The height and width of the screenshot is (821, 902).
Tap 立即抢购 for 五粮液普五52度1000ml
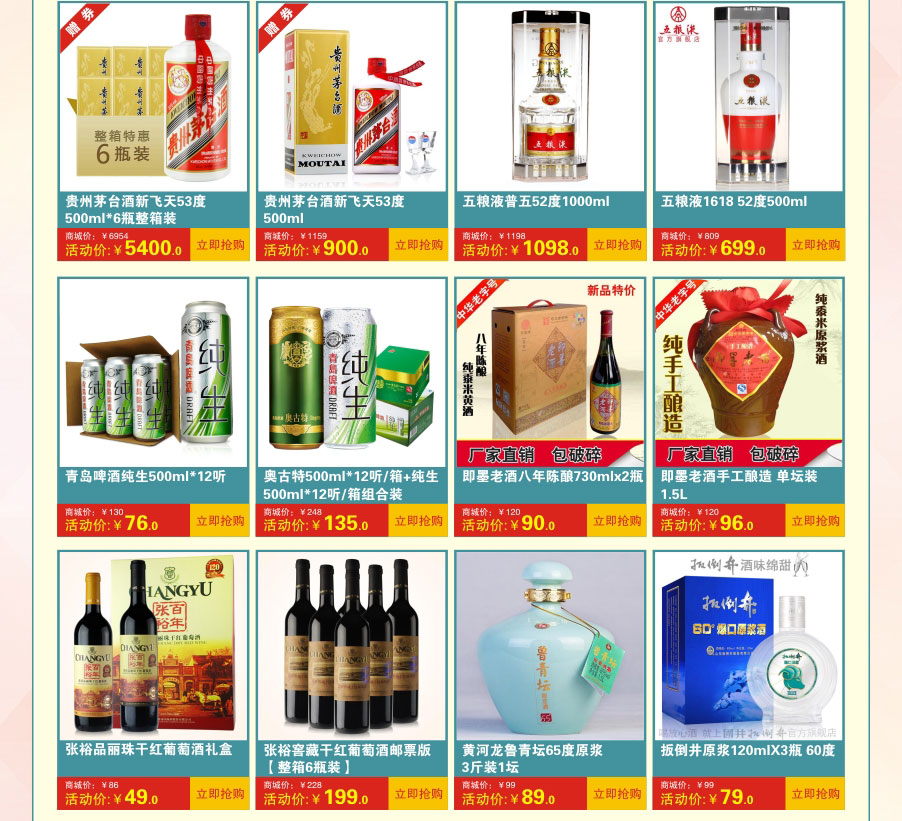617,245
